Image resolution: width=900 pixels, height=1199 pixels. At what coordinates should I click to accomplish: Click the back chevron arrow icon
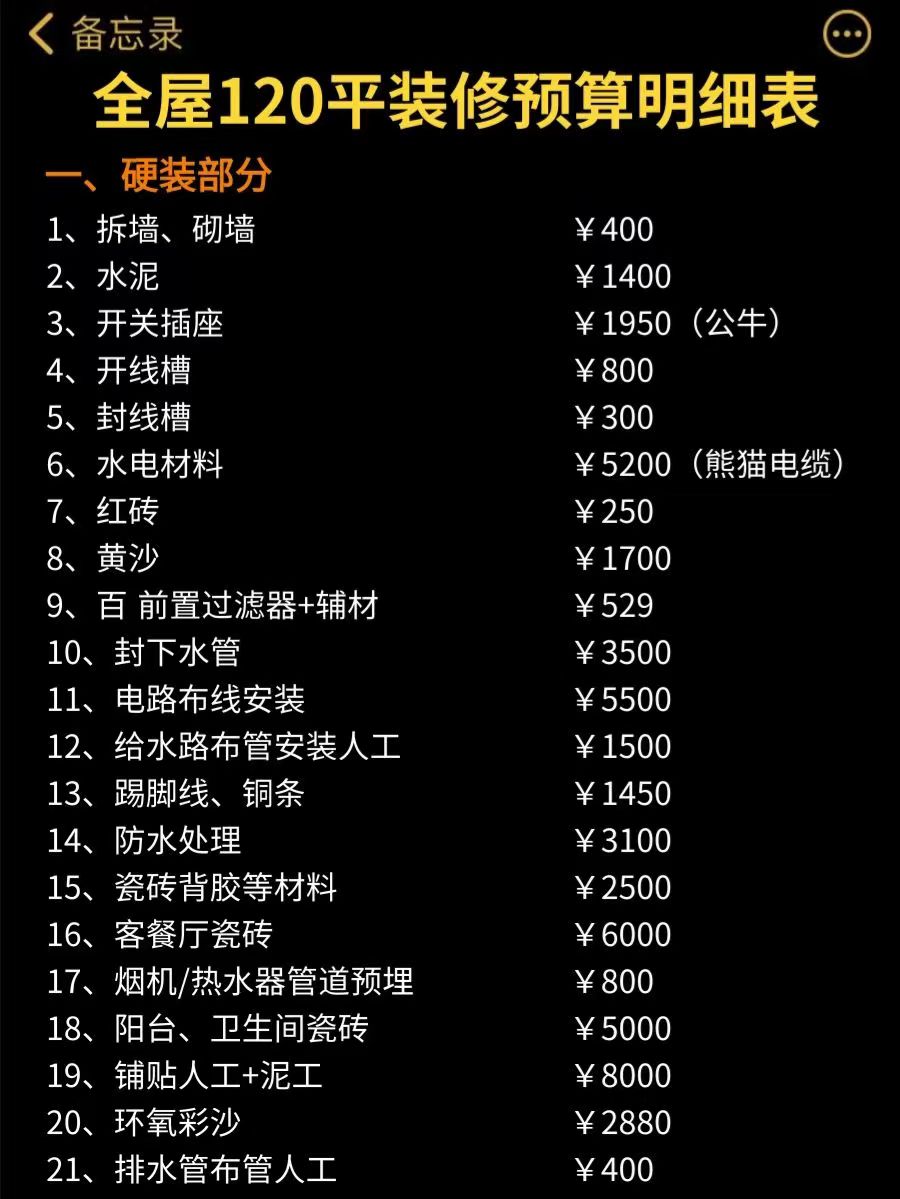click(40, 33)
